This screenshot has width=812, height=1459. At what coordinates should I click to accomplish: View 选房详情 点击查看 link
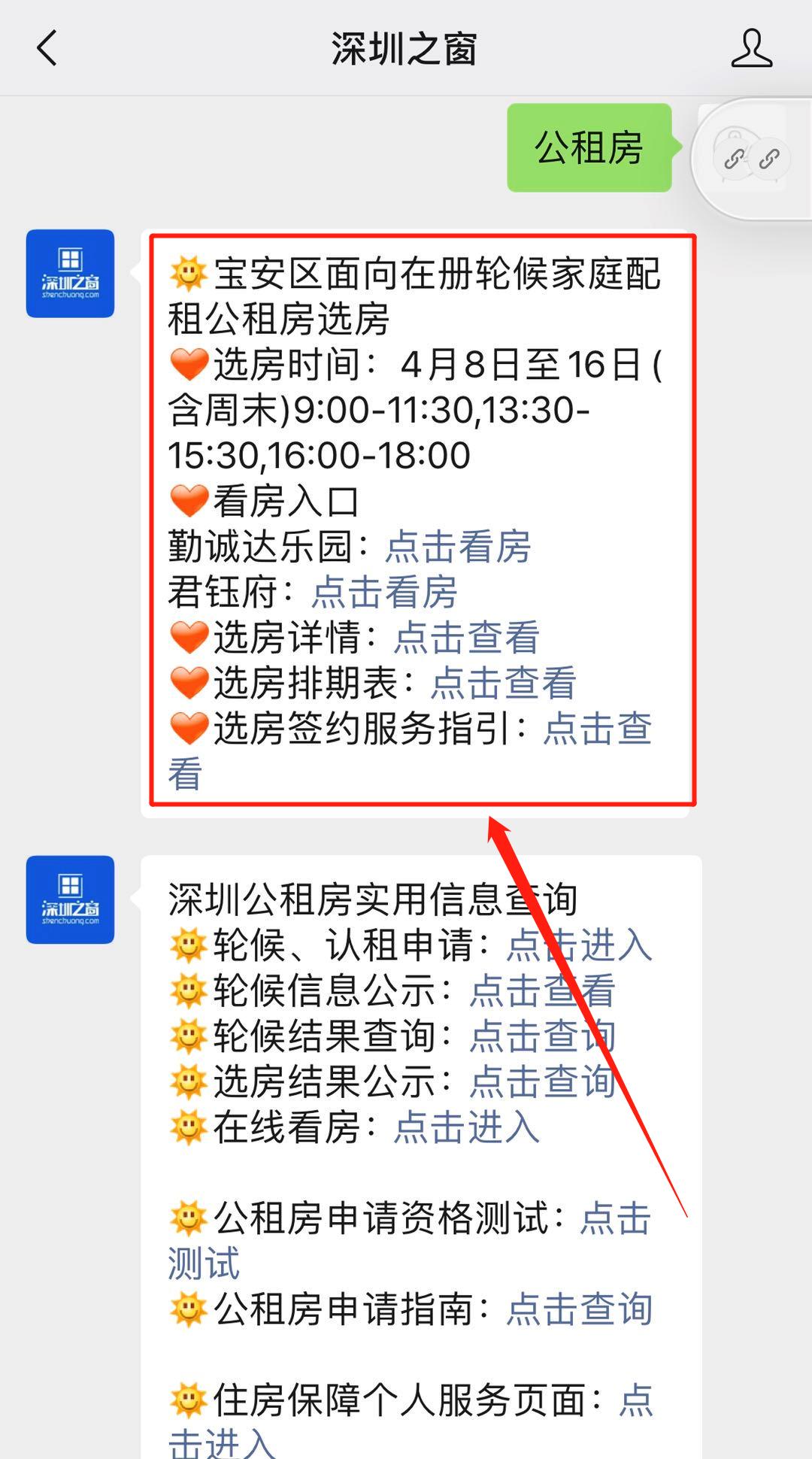tap(466, 638)
